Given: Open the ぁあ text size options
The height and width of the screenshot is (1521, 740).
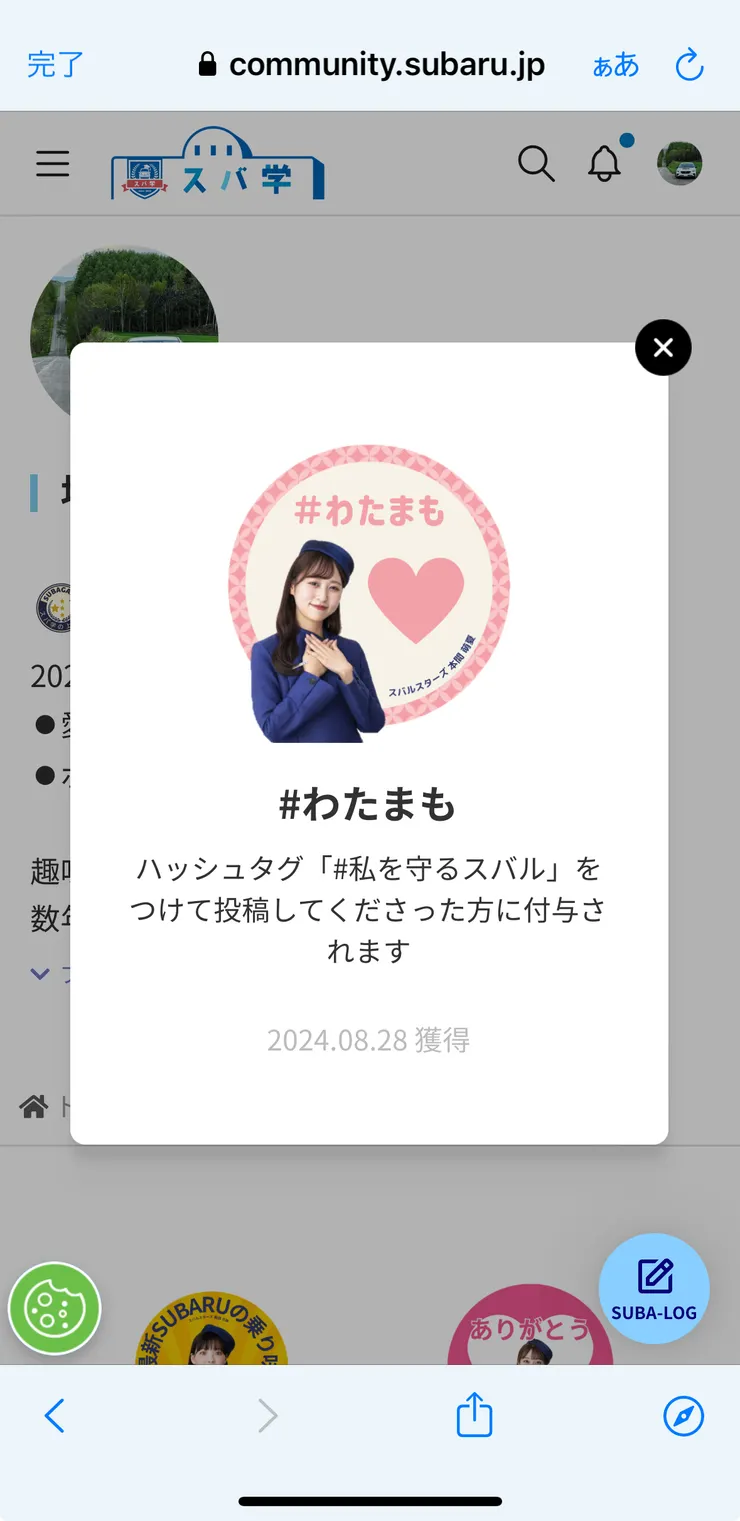Looking at the screenshot, I should [x=615, y=66].
